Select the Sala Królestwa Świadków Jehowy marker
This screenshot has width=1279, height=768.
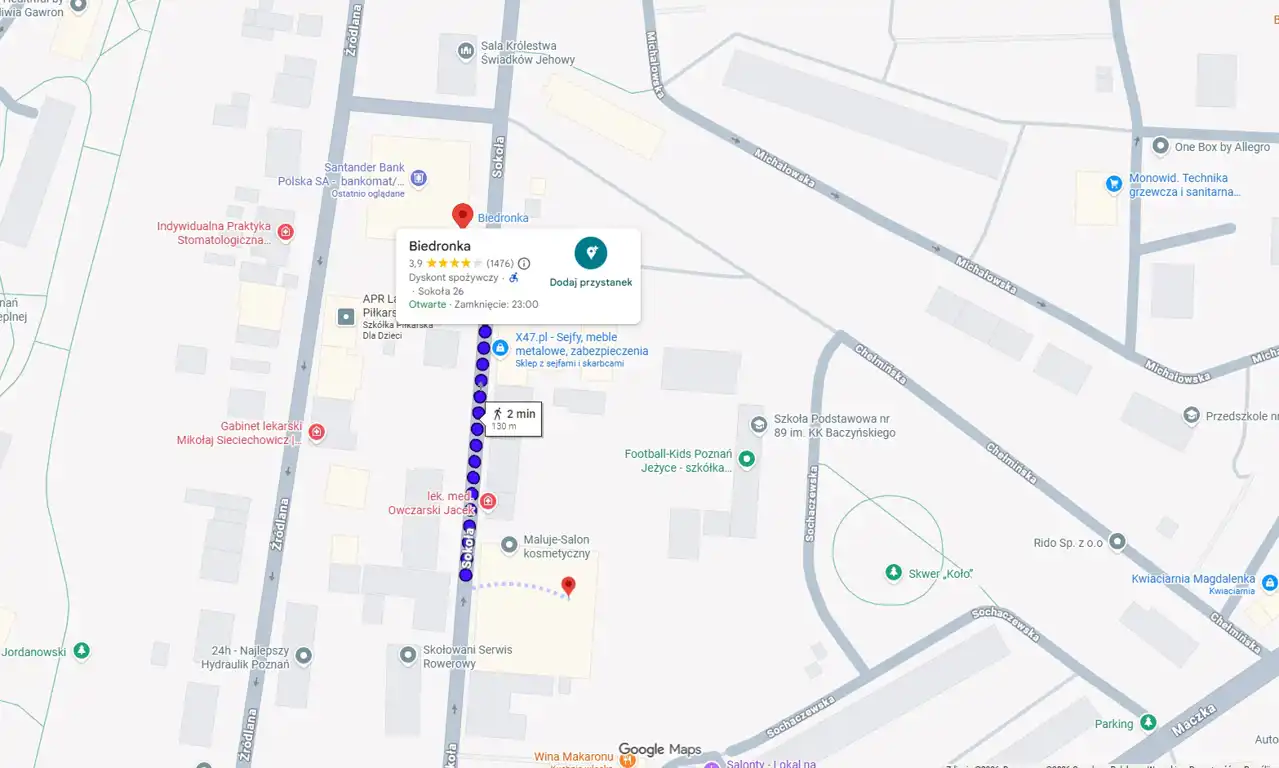pyautogui.click(x=465, y=51)
